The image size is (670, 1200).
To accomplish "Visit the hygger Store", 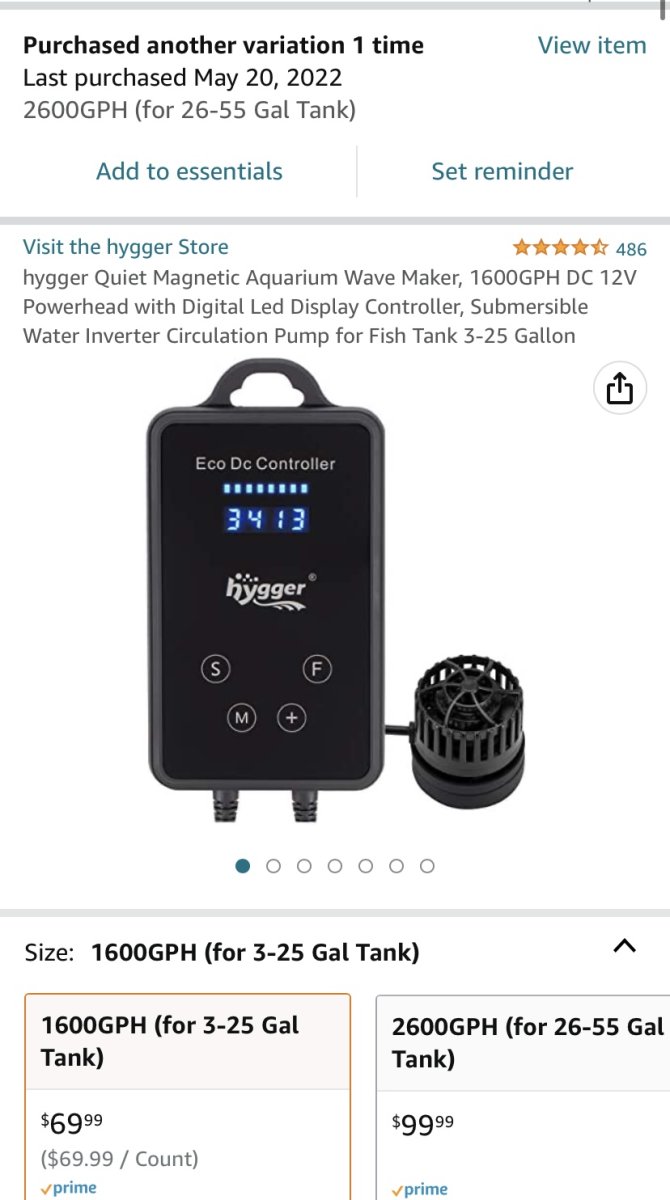I will tap(125, 247).
